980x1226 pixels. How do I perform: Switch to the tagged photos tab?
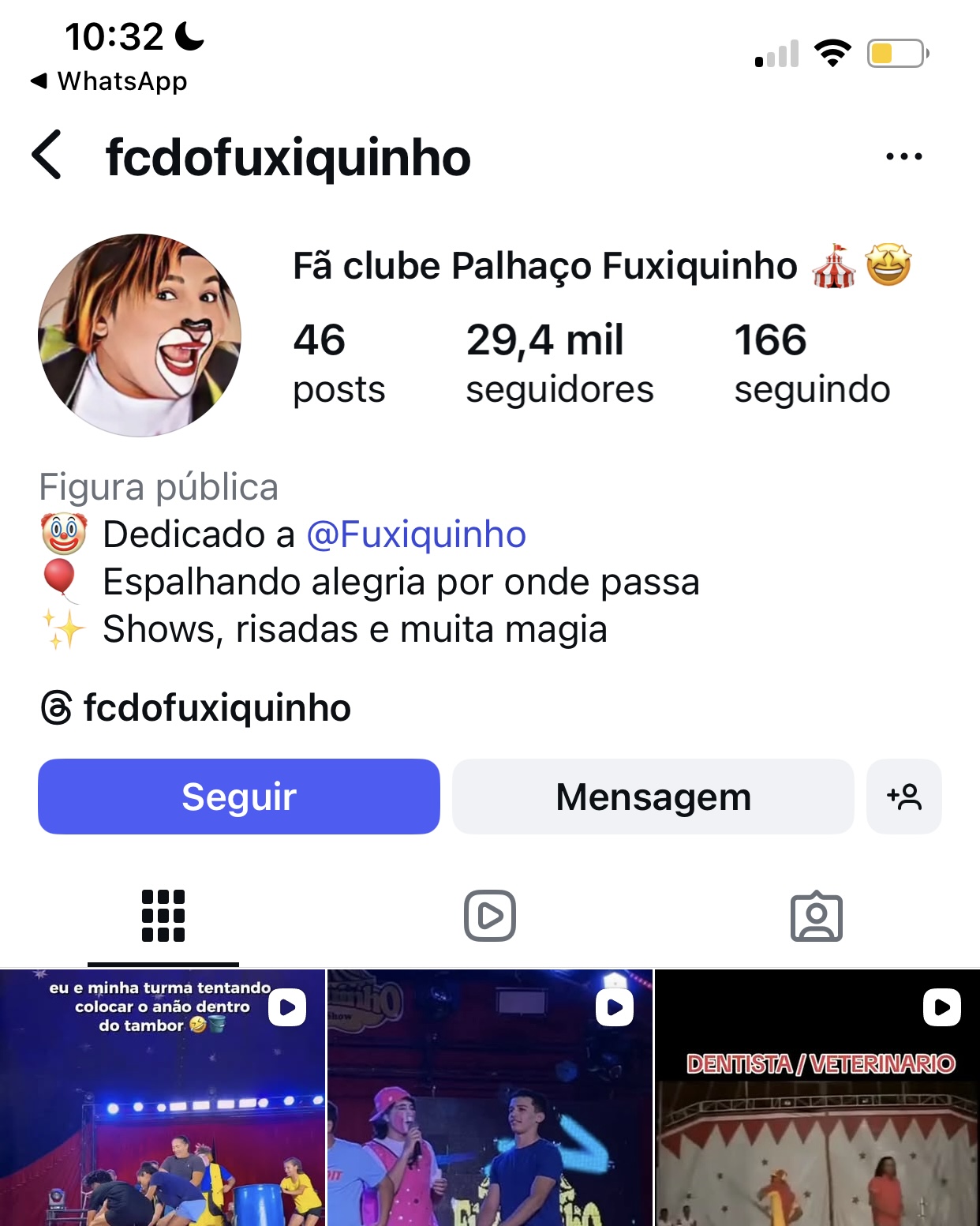816,916
